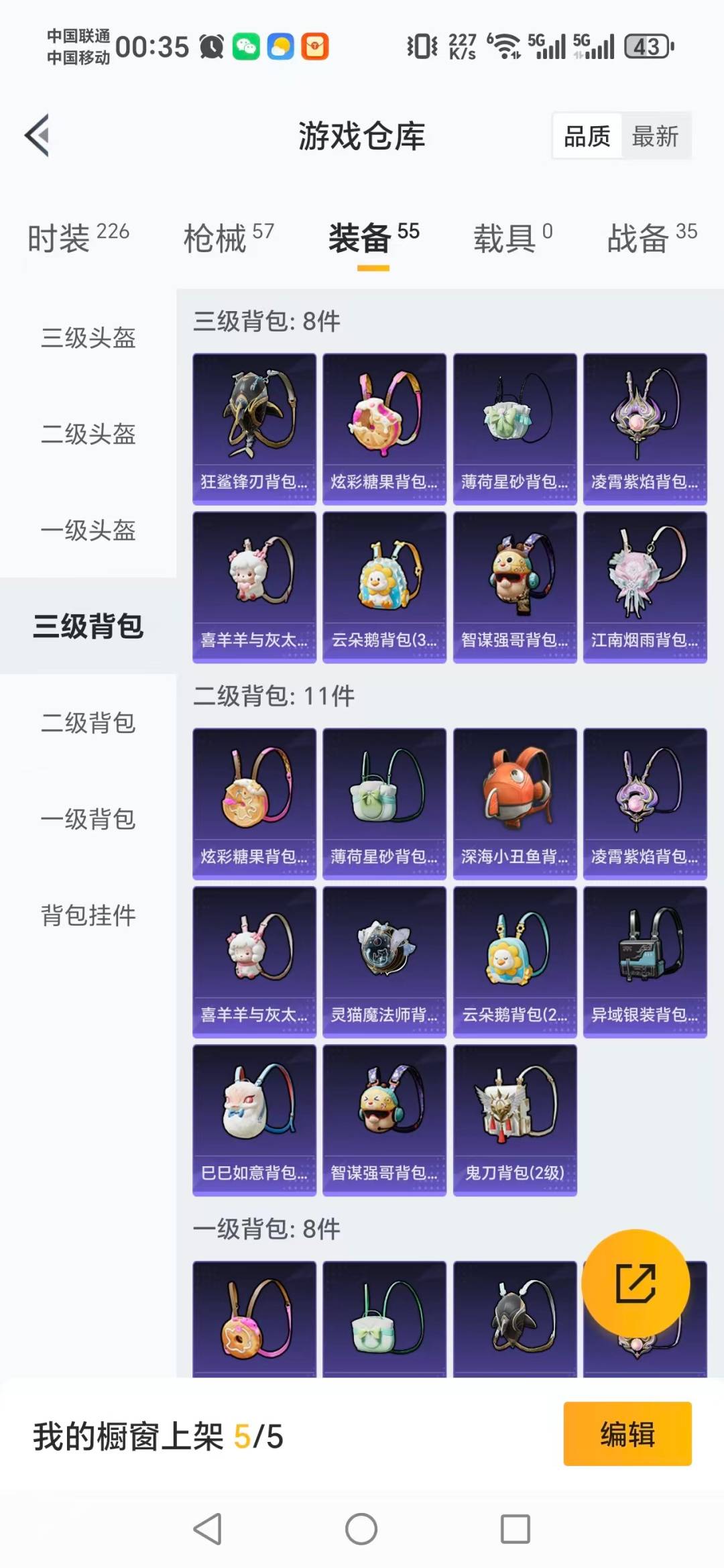
Task: Tap the 编辑 button
Action: pyautogui.click(x=626, y=1433)
